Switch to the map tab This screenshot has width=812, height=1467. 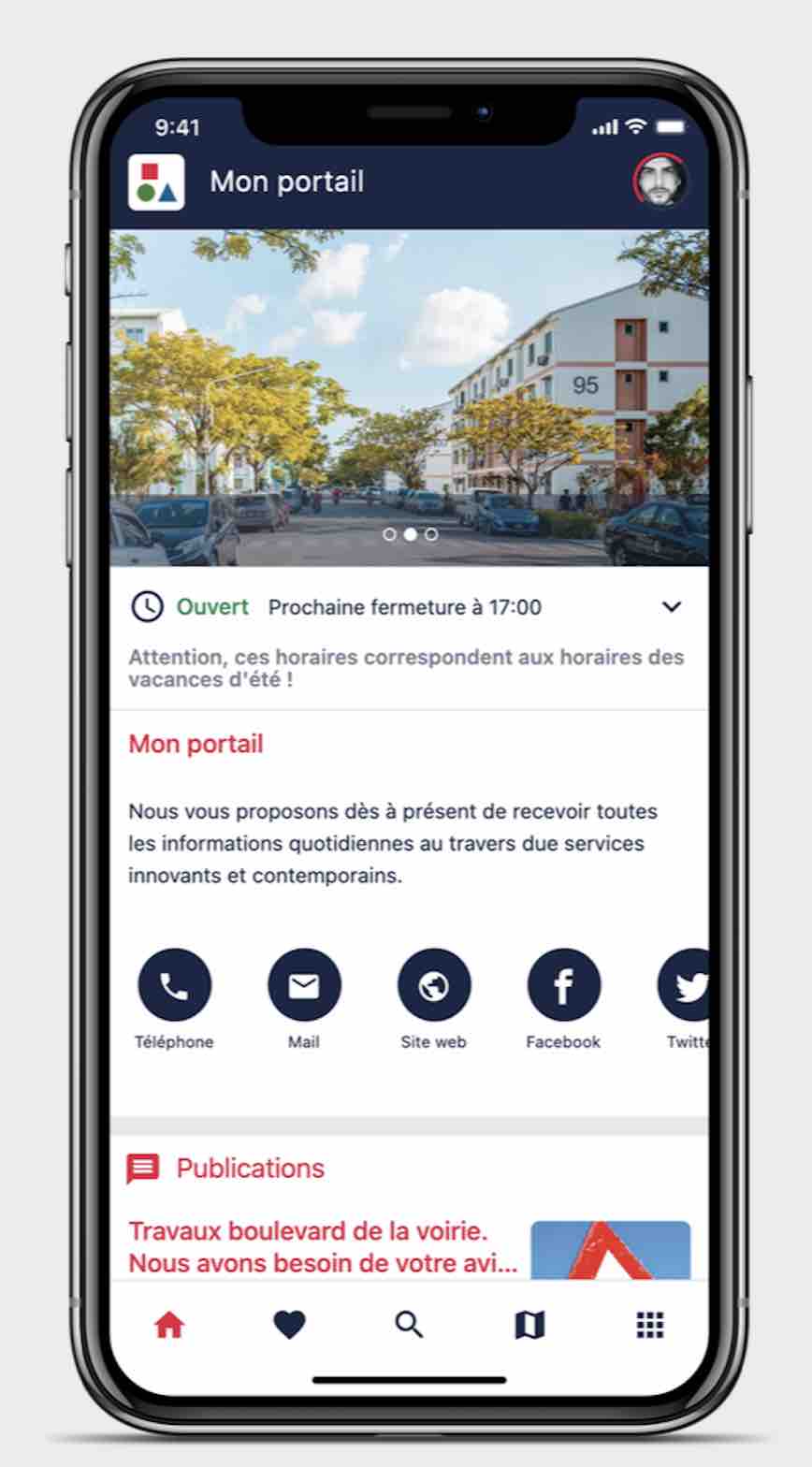(x=529, y=1325)
